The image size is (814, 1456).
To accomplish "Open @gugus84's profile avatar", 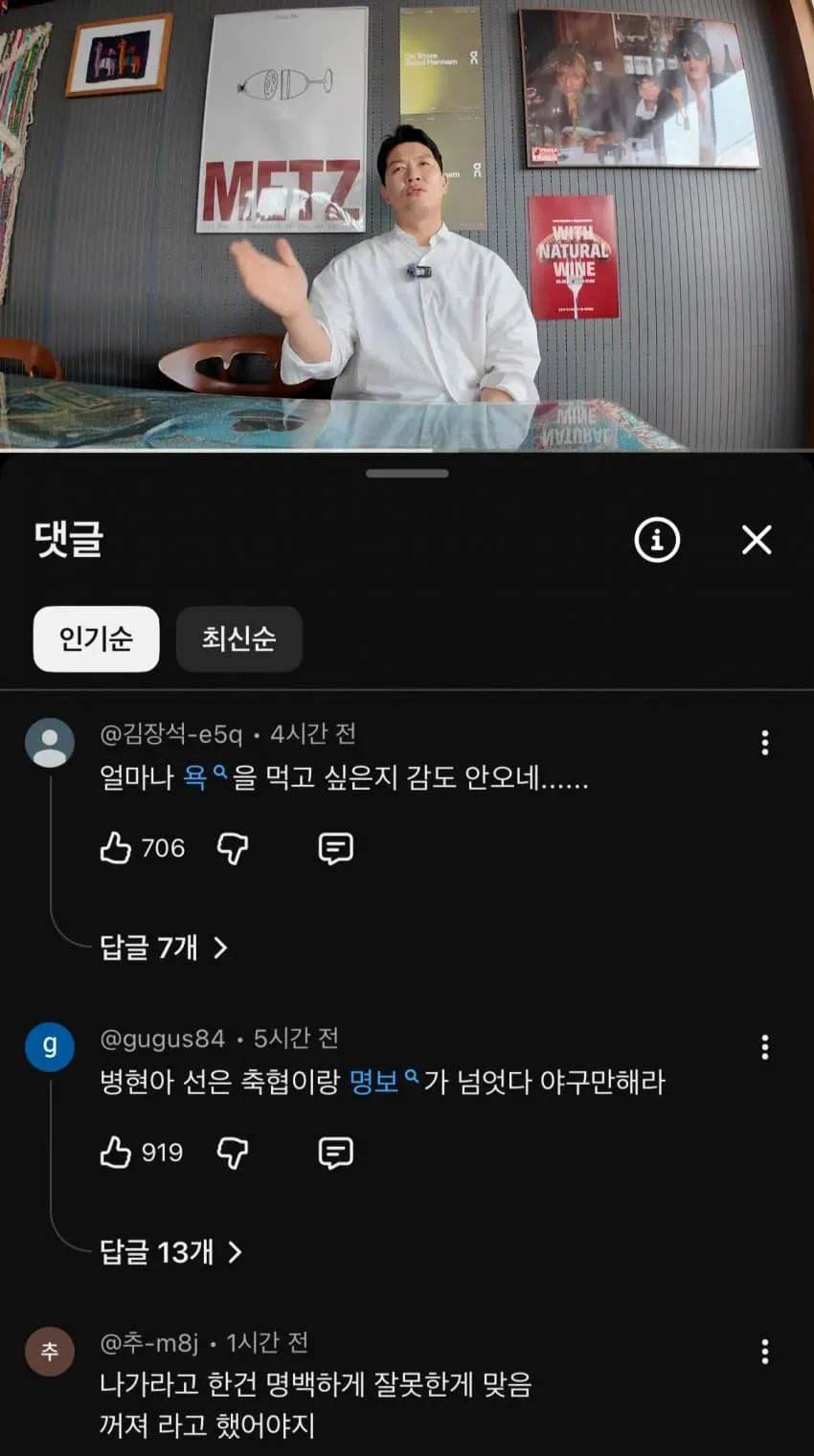I will pyautogui.click(x=50, y=1047).
